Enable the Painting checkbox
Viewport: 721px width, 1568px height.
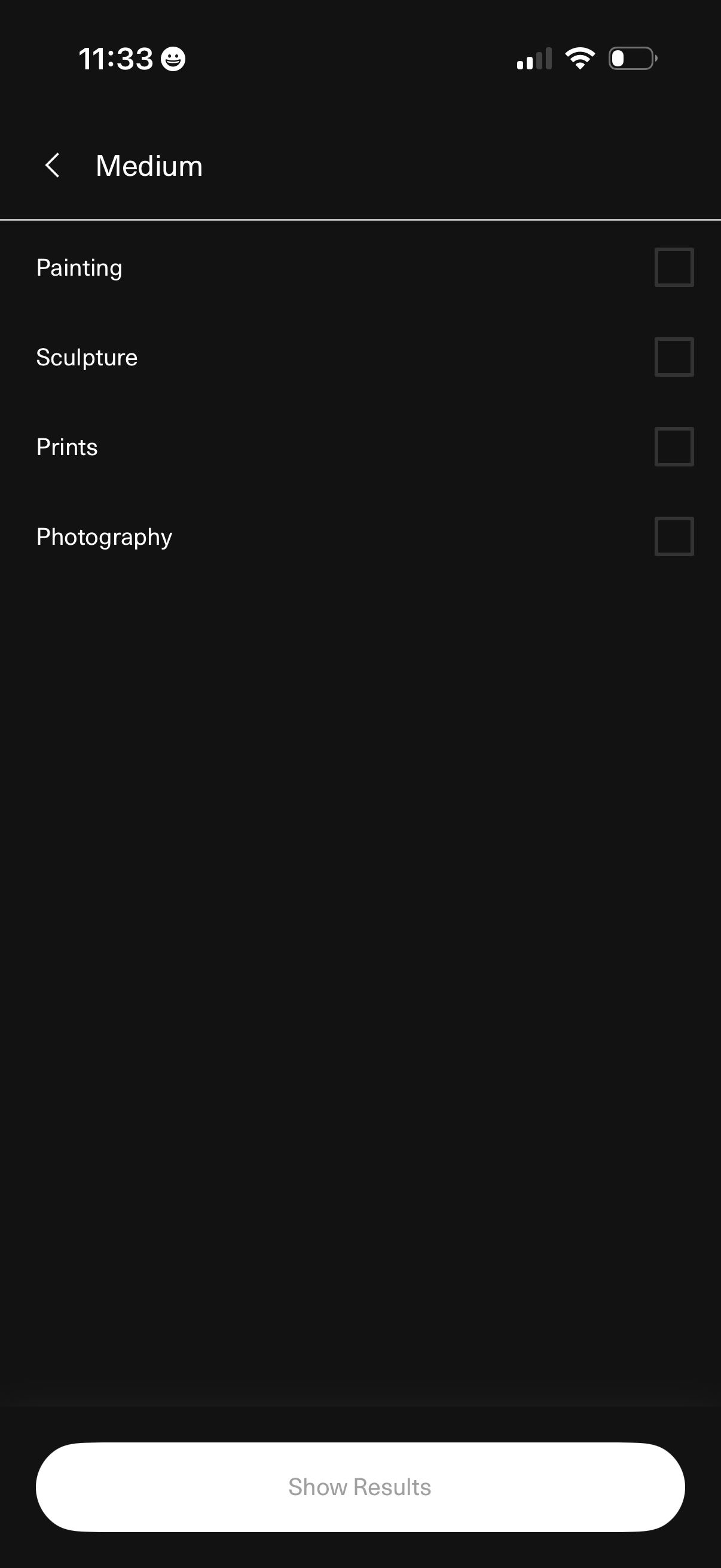(674, 268)
